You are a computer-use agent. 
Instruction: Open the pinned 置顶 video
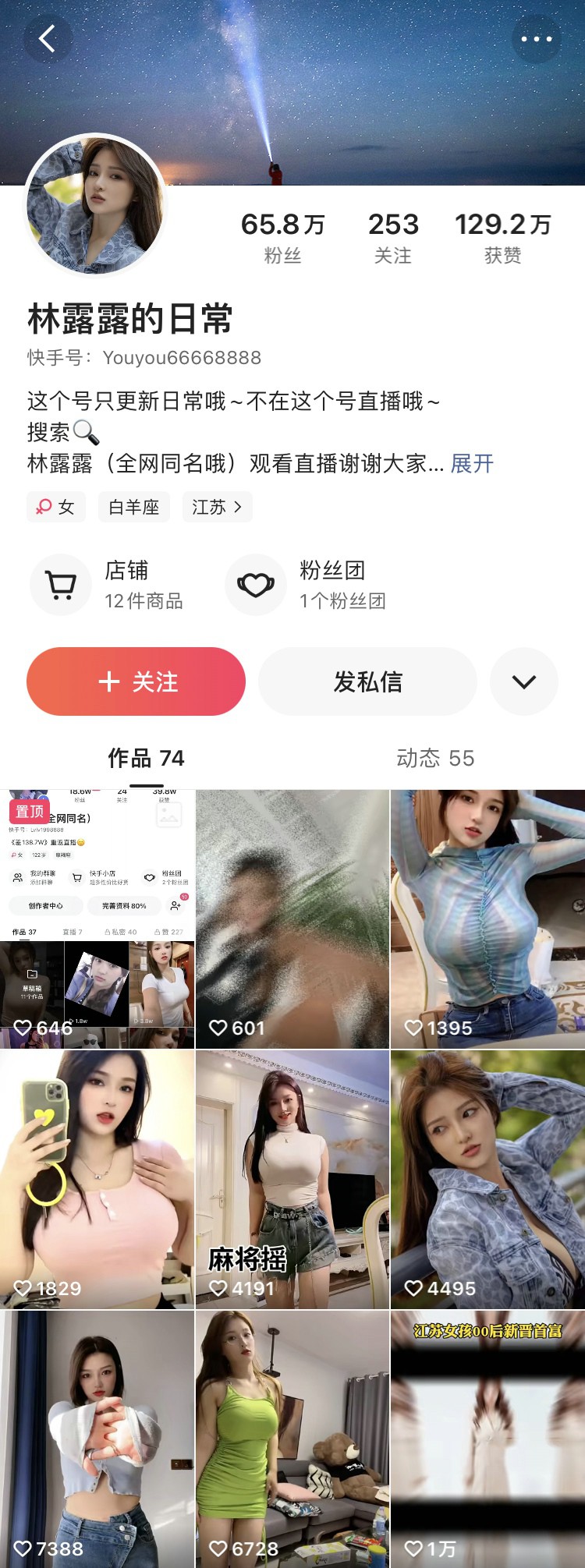(x=97, y=919)
